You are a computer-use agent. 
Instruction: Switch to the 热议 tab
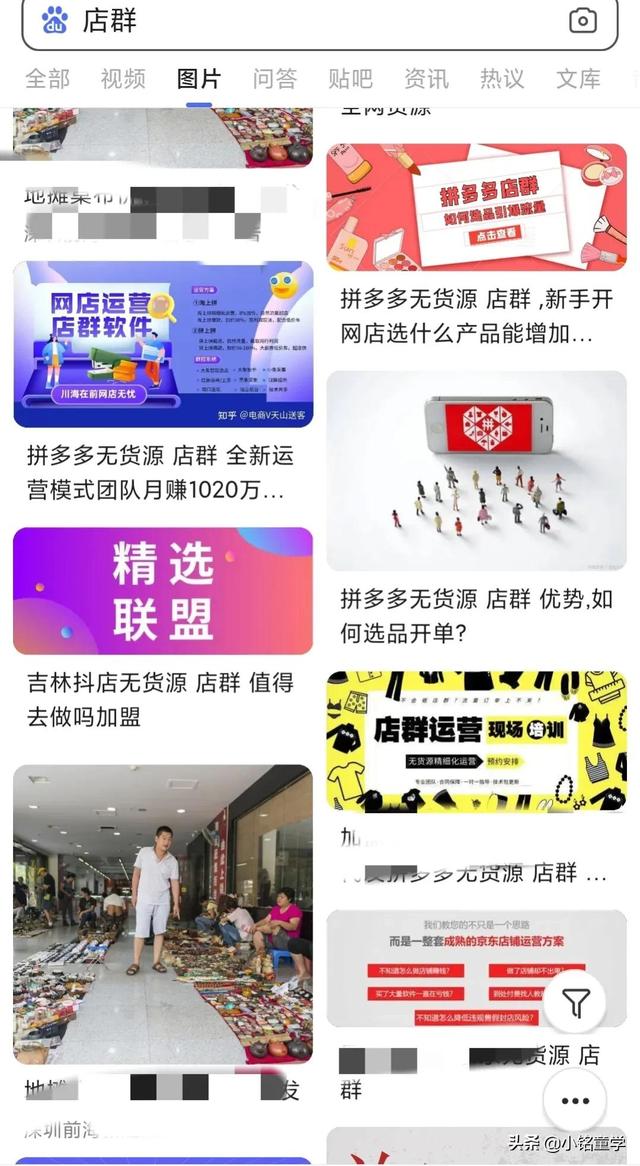(502, 78)
